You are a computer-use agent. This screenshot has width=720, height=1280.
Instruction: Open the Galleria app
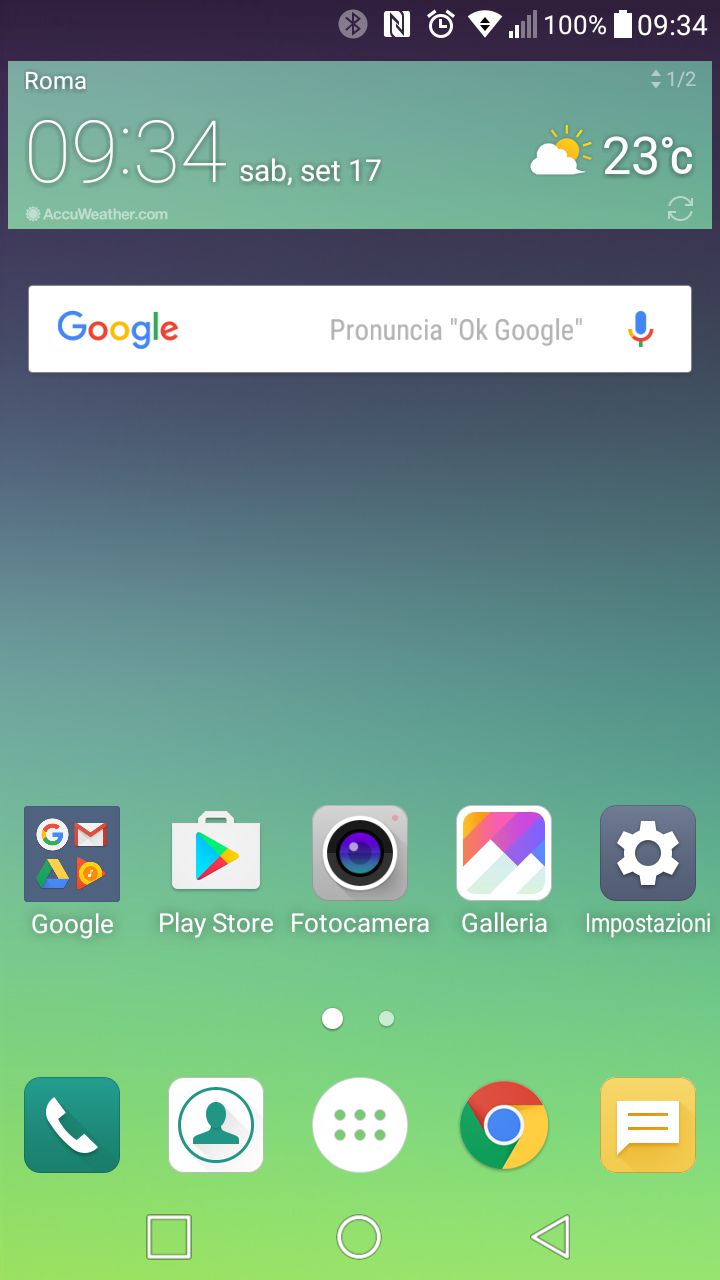pyautogui.click(x=504, y=854)
